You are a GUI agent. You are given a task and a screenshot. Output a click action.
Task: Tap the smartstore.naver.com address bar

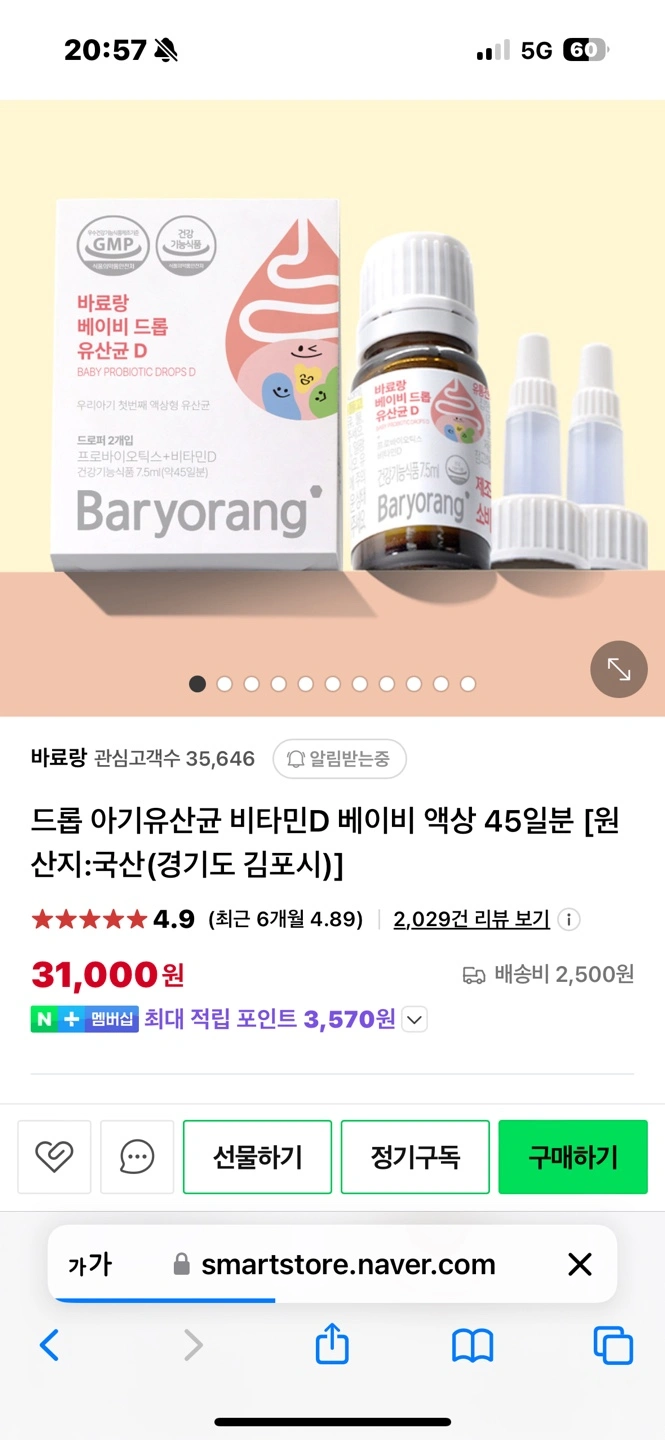point(335,1264)
